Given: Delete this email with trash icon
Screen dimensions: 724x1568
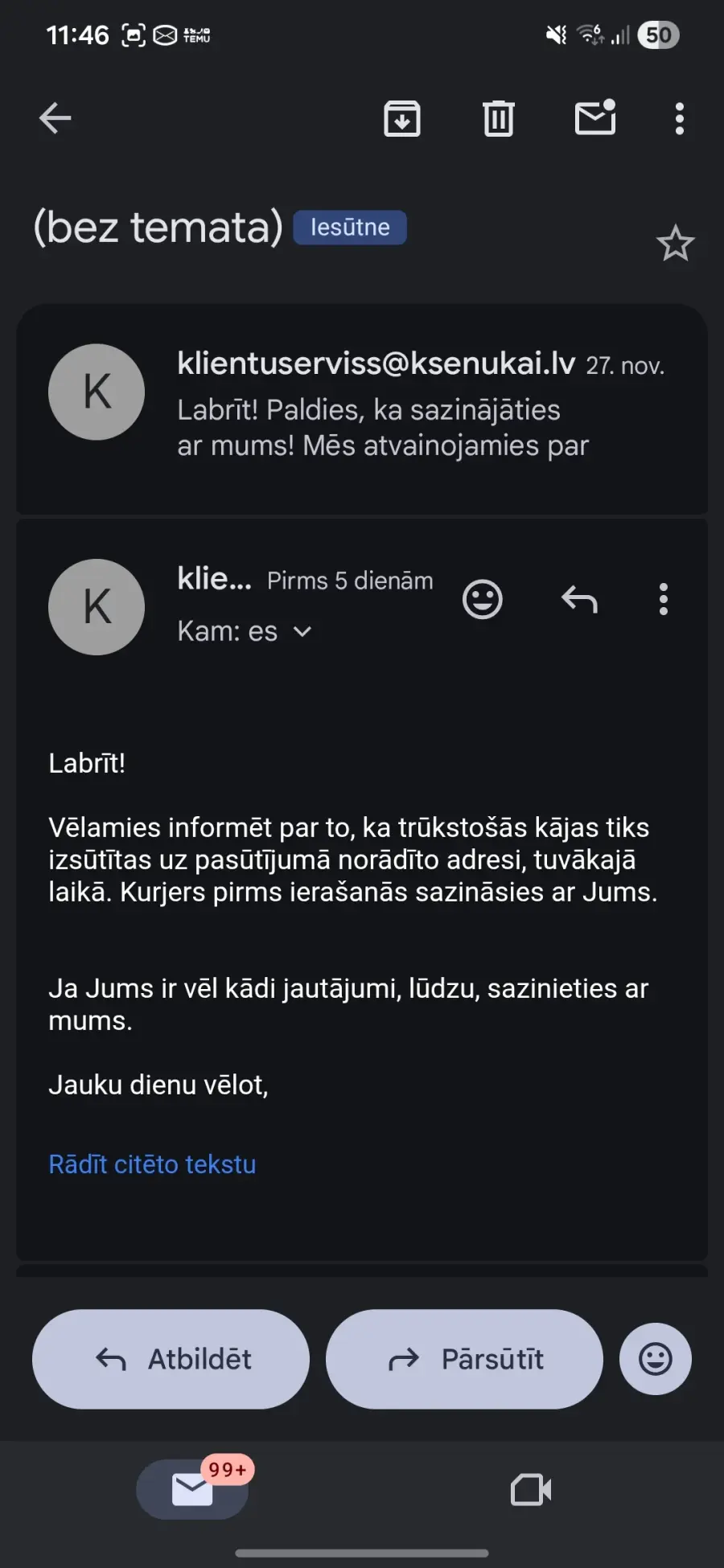Looking at the screenshot, I should 499,119.
